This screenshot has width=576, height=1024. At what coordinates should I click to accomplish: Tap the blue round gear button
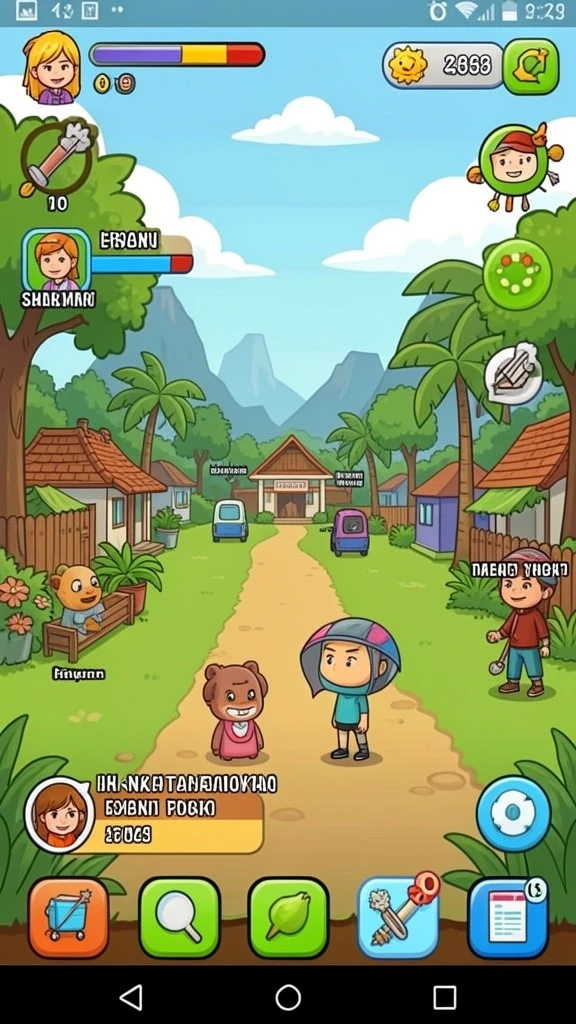pyautogui.click(x=513, y=814)
